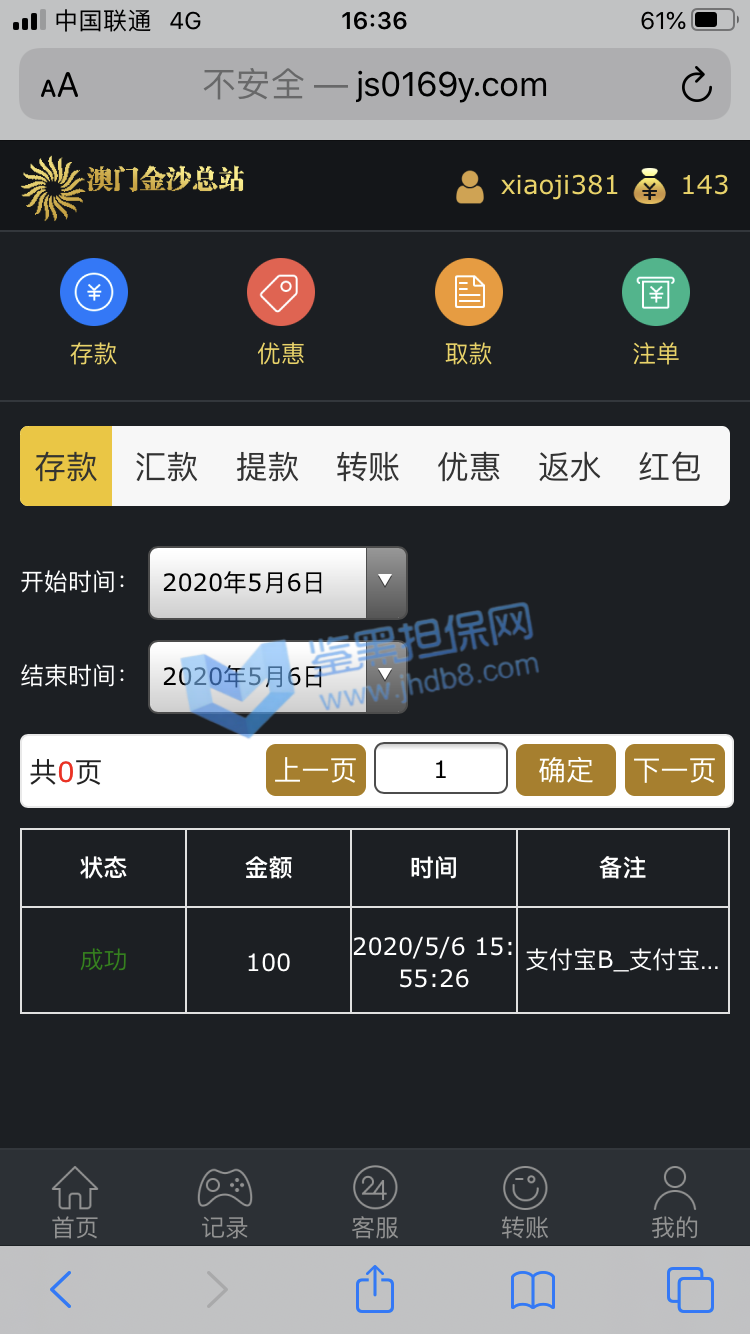The height and width of the screenshot is (1334, 750).
Task: Open the 优惠 promotions icon
Action: 281,293
